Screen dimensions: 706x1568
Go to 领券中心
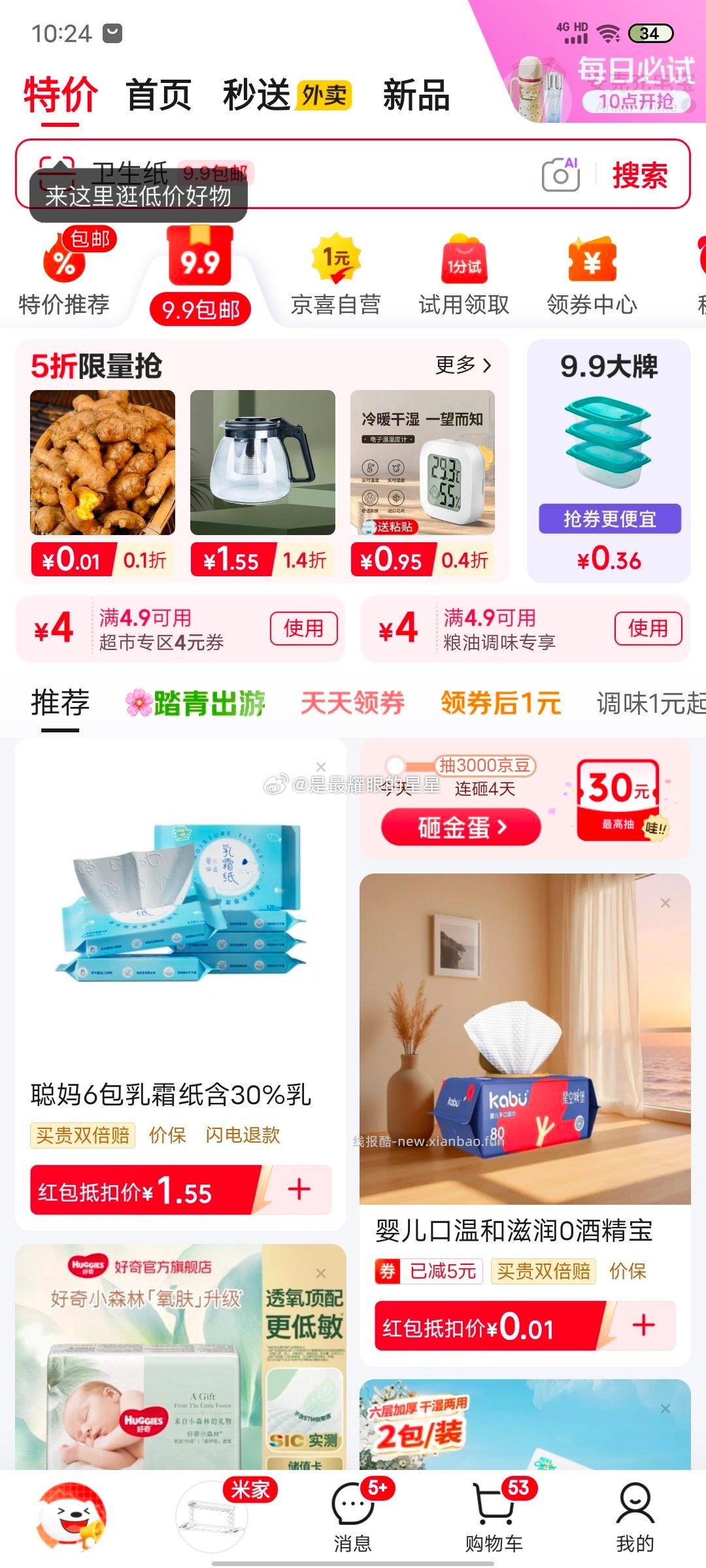point(592,276)
